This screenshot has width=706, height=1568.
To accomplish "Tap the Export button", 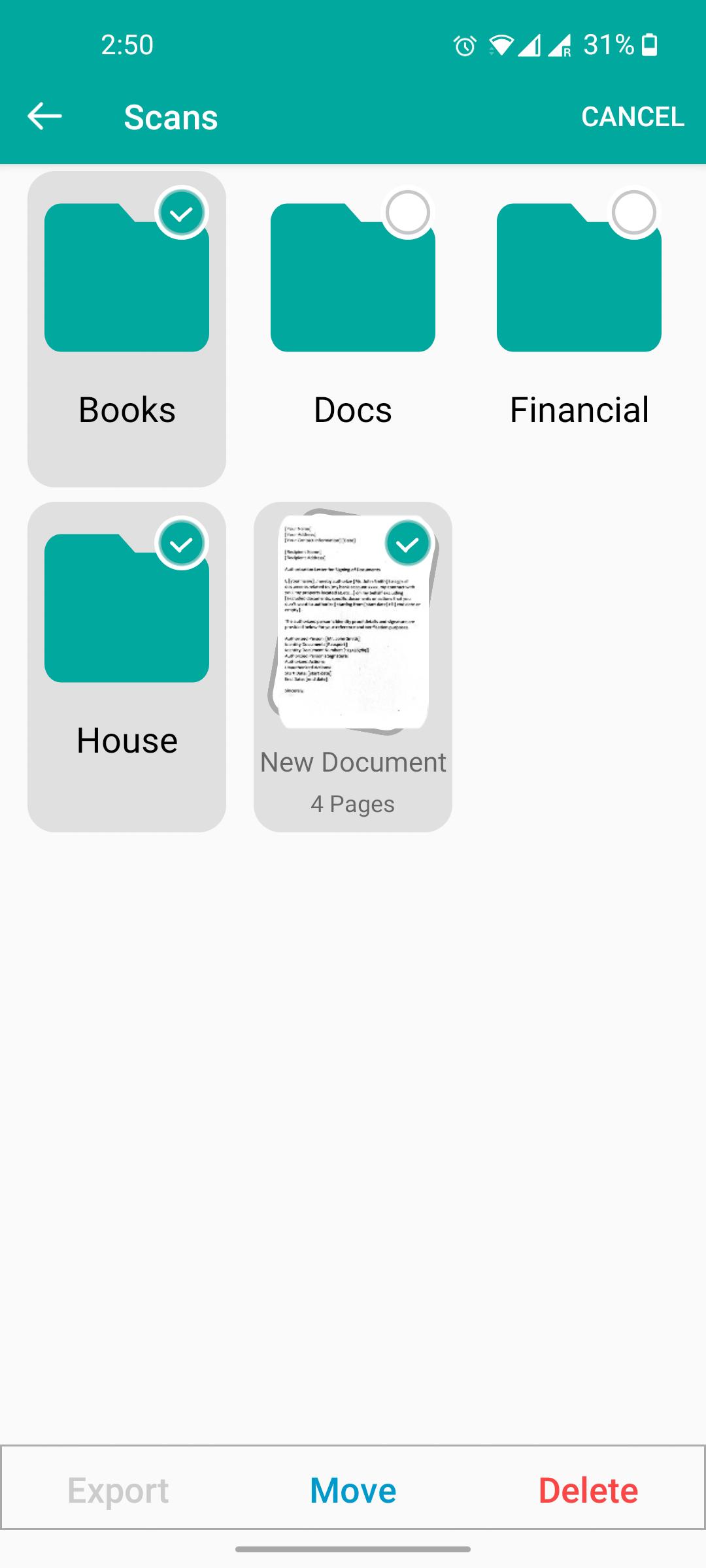I will pyautogui.click(x=118, y=1490).
